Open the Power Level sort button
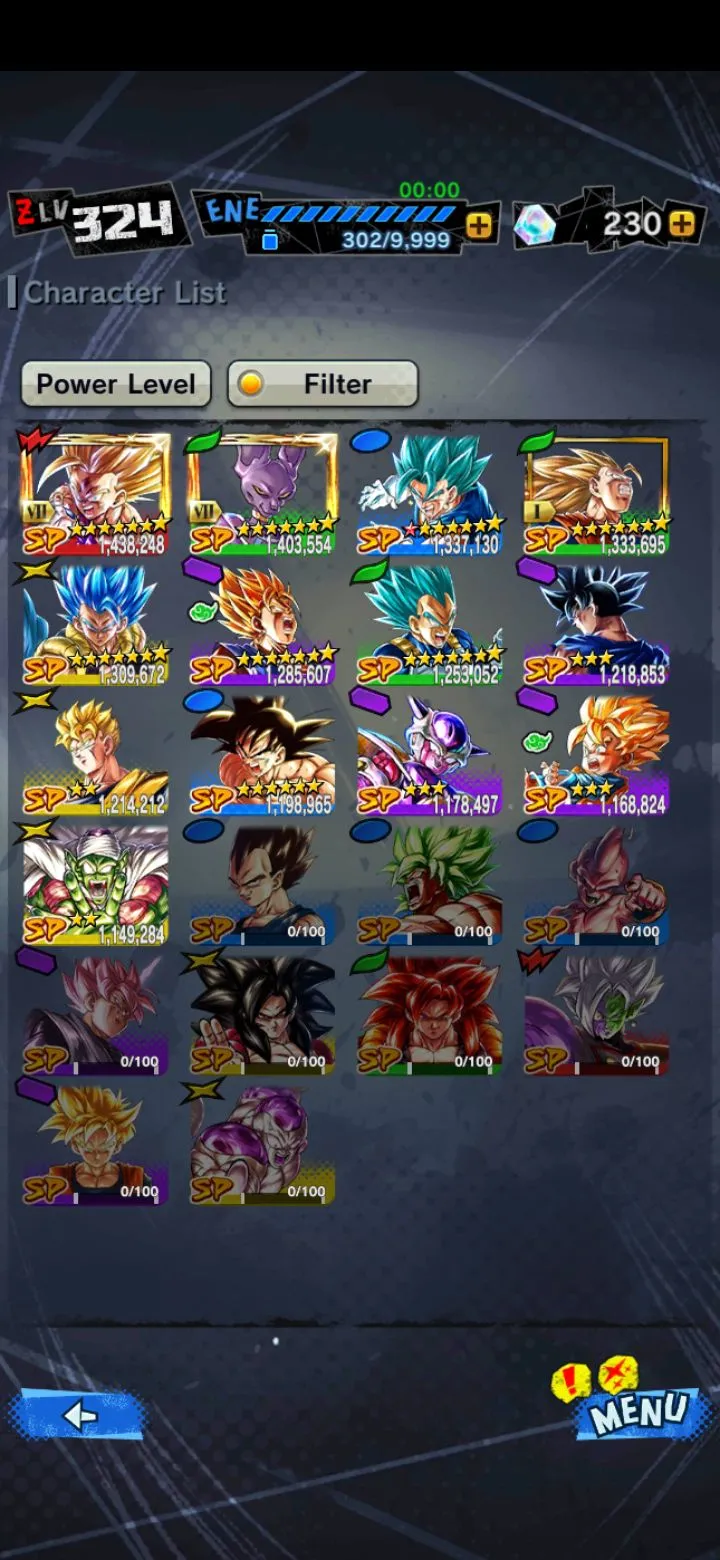720x1560 pixels. (x=116, y=384)
